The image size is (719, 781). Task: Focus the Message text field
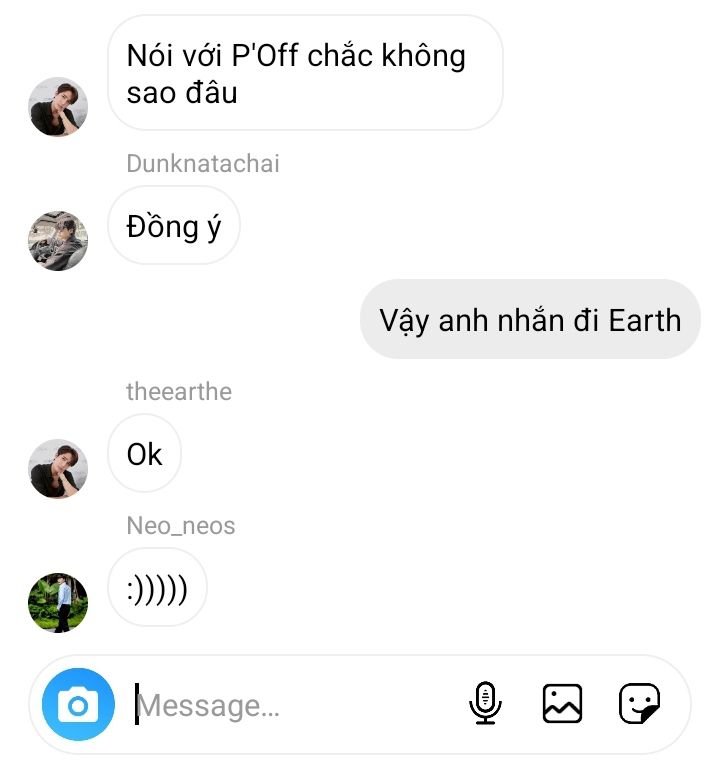coord(290,706)
